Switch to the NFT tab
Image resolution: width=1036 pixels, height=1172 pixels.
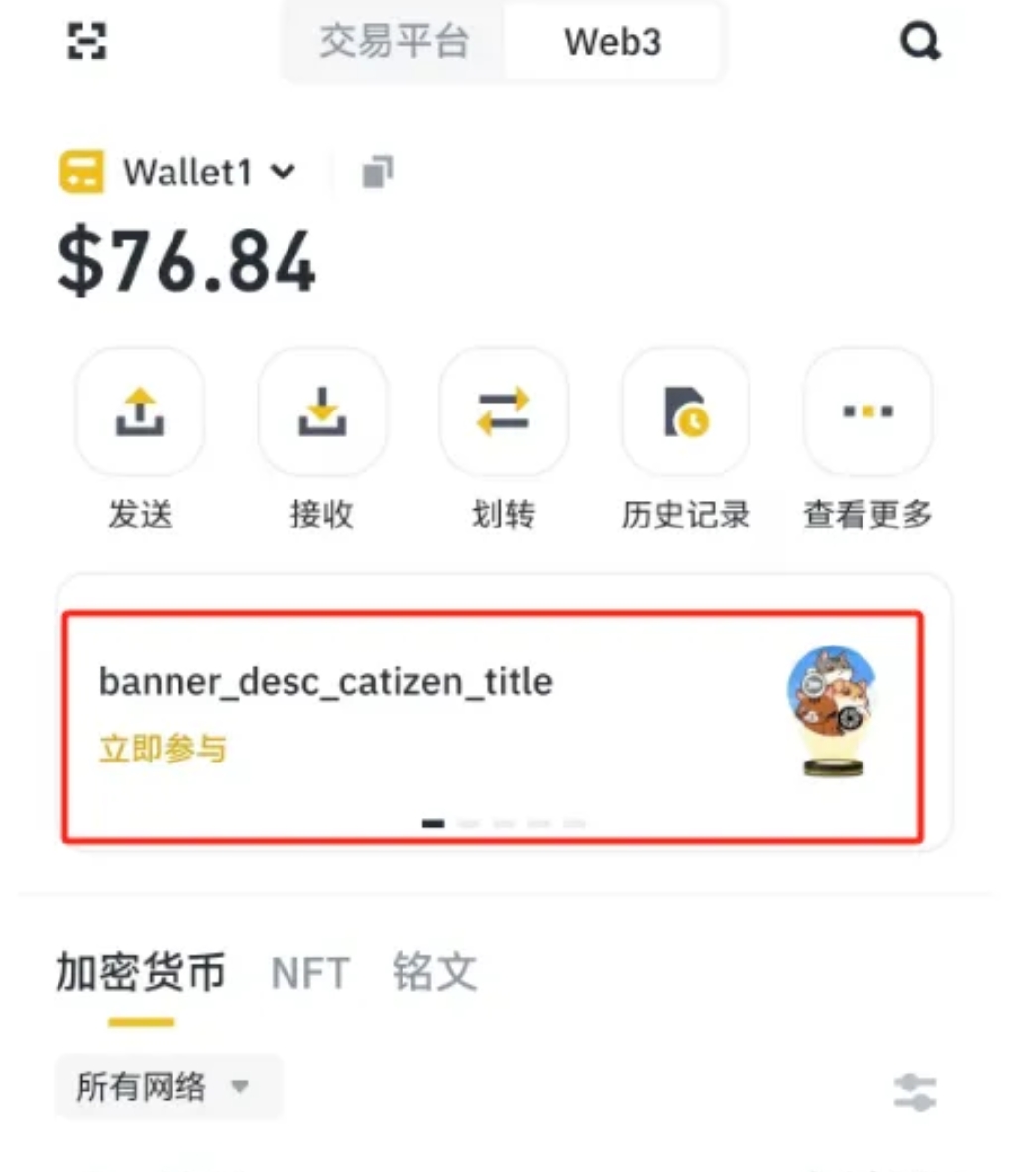[x=310, y=974]
